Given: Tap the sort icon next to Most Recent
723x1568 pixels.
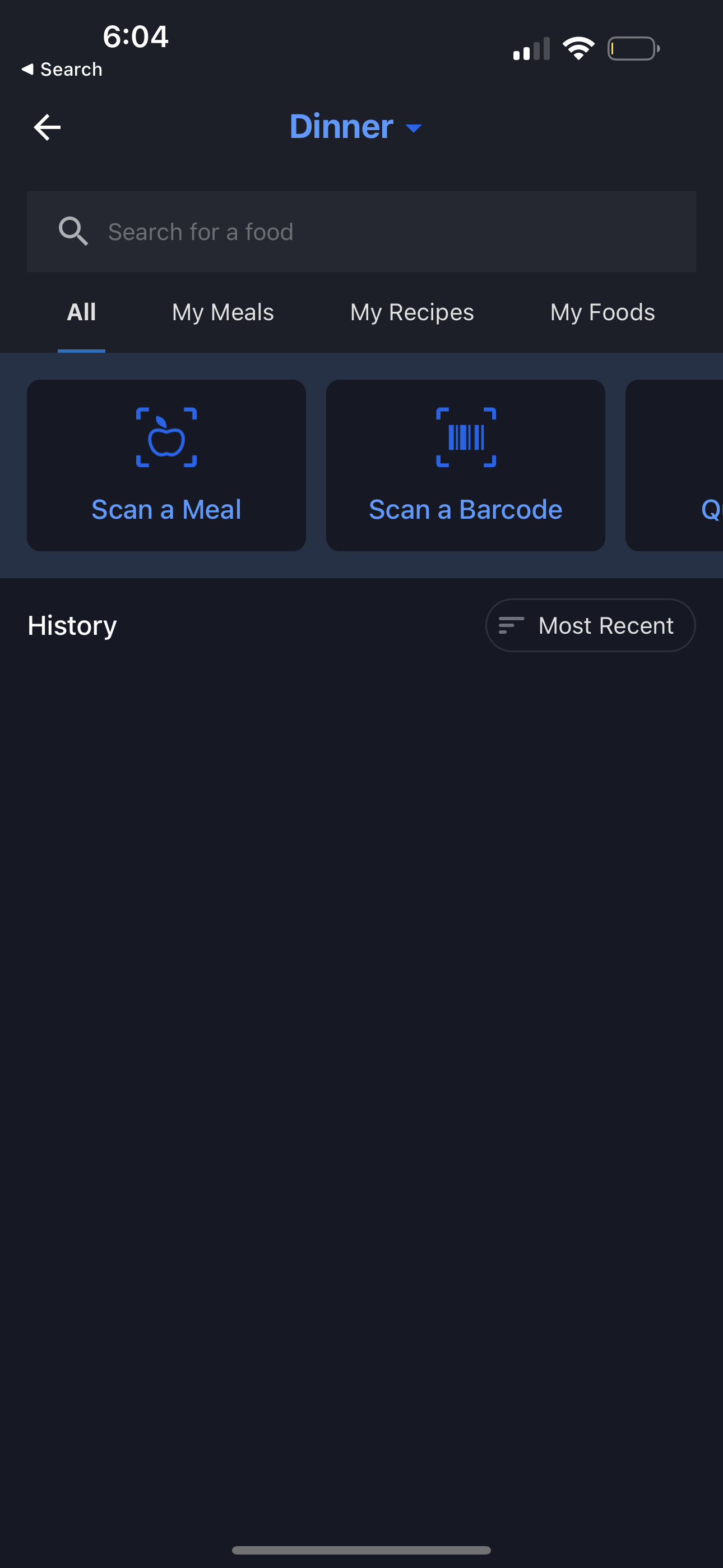Looking at the screenshot, I should (x=512, y=625).
